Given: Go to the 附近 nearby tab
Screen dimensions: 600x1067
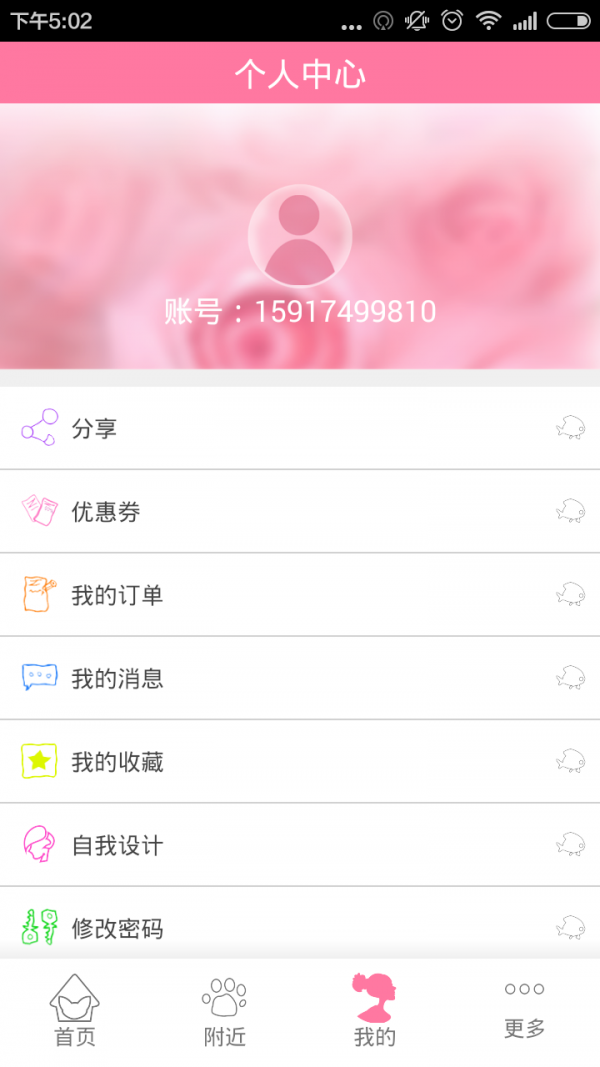Looking at the screenshot, I should [224, 1011].
